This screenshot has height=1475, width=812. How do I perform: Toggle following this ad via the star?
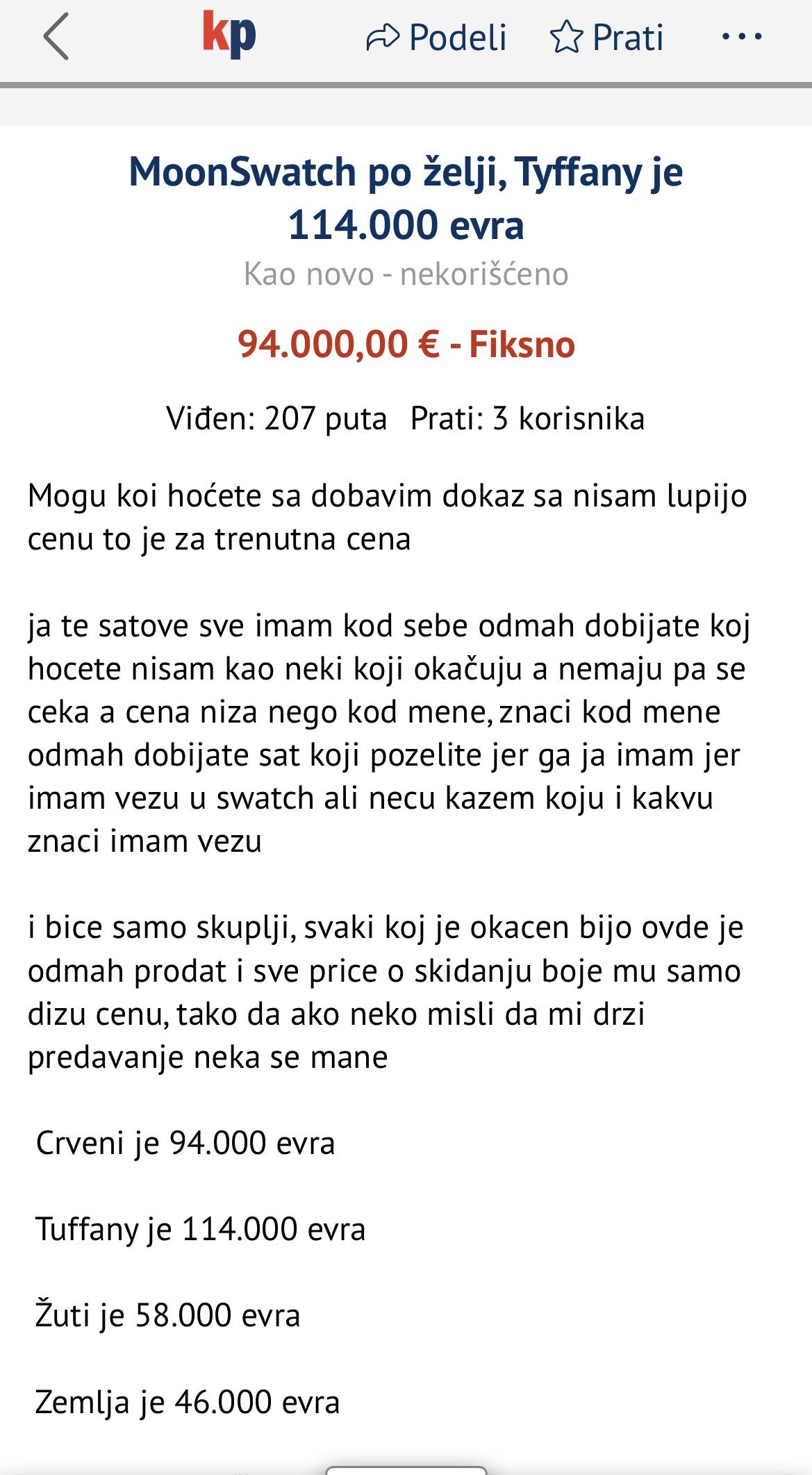567,37
